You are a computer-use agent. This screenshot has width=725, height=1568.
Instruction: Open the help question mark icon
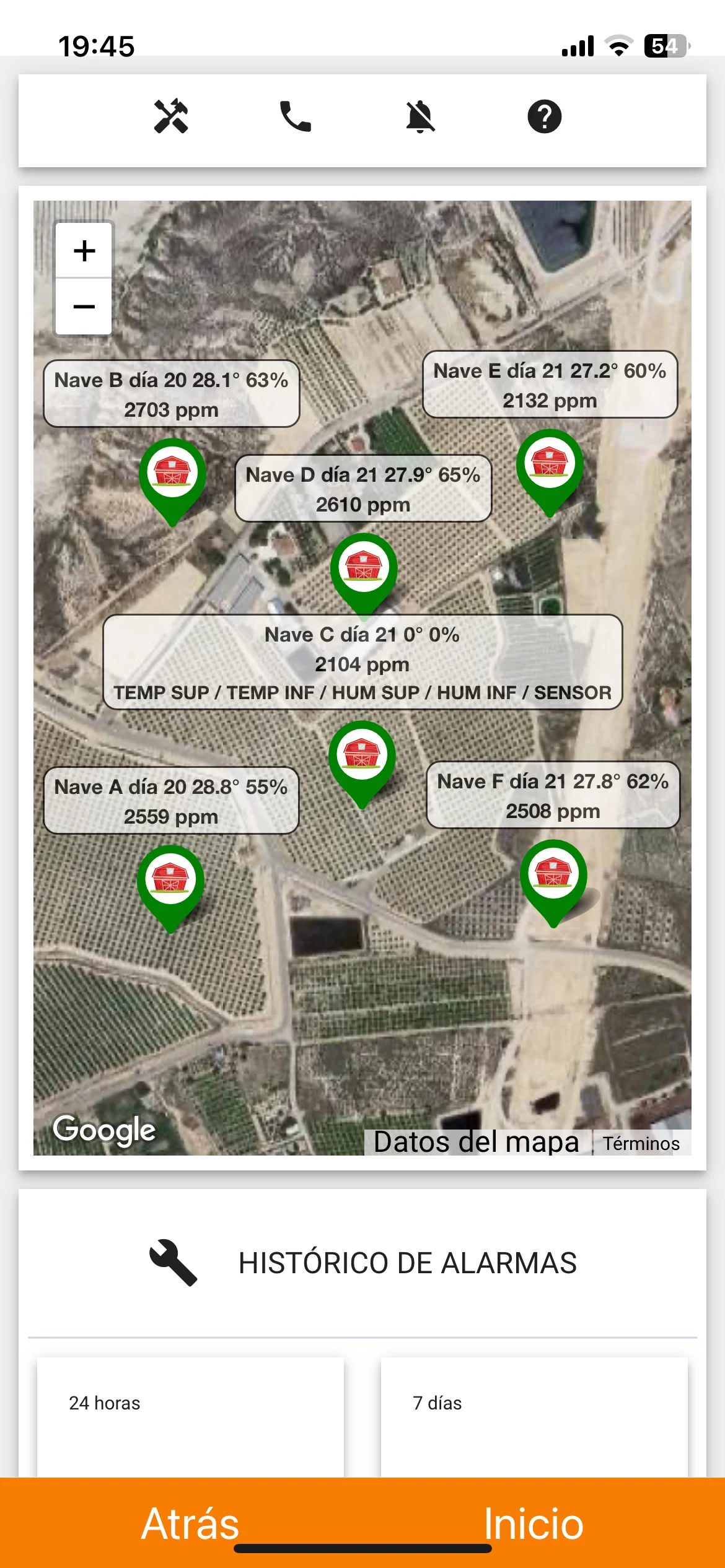click(545, 116)
